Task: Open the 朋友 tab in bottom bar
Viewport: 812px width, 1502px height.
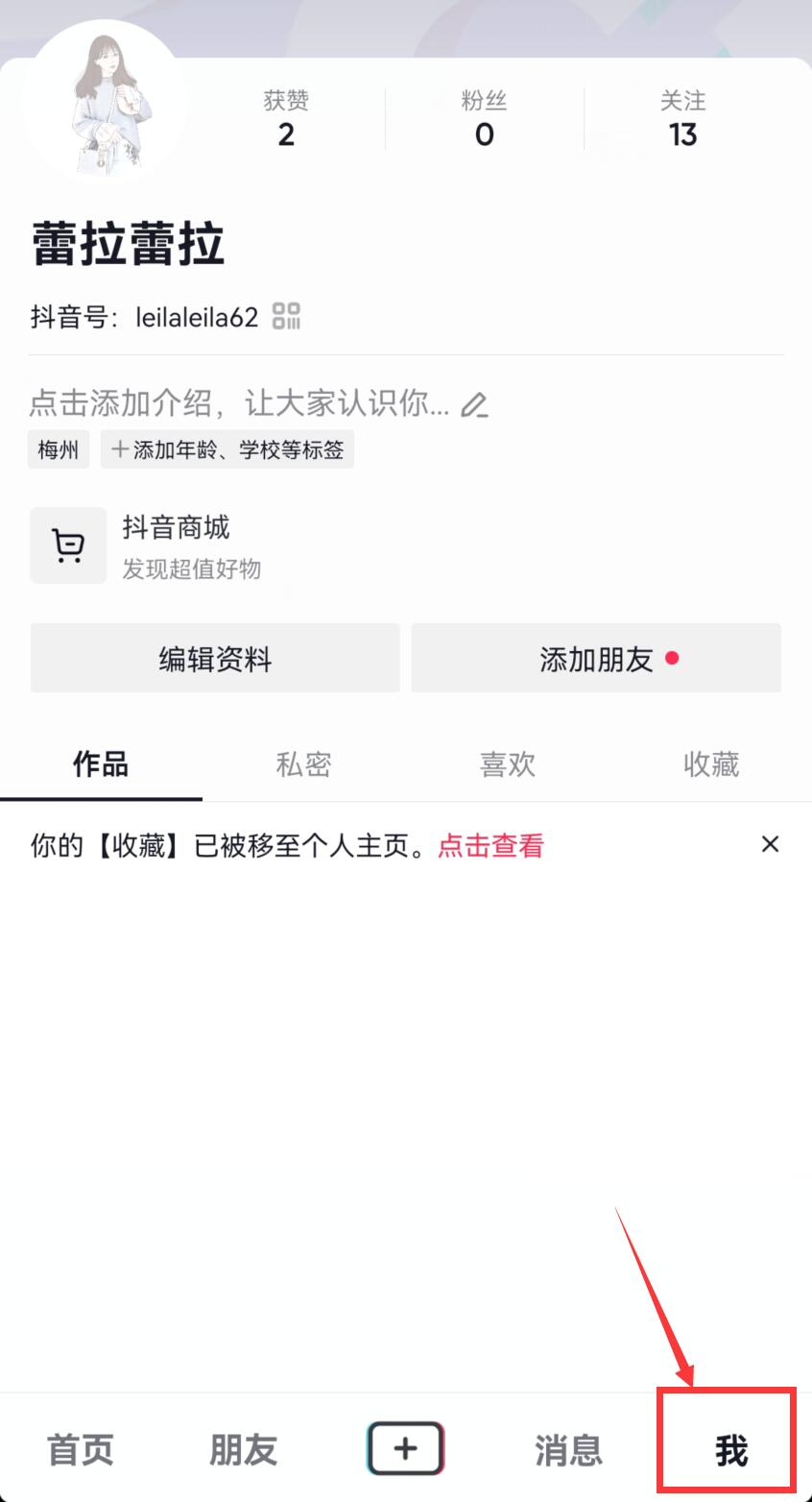Action: (x=243, y=1449)
